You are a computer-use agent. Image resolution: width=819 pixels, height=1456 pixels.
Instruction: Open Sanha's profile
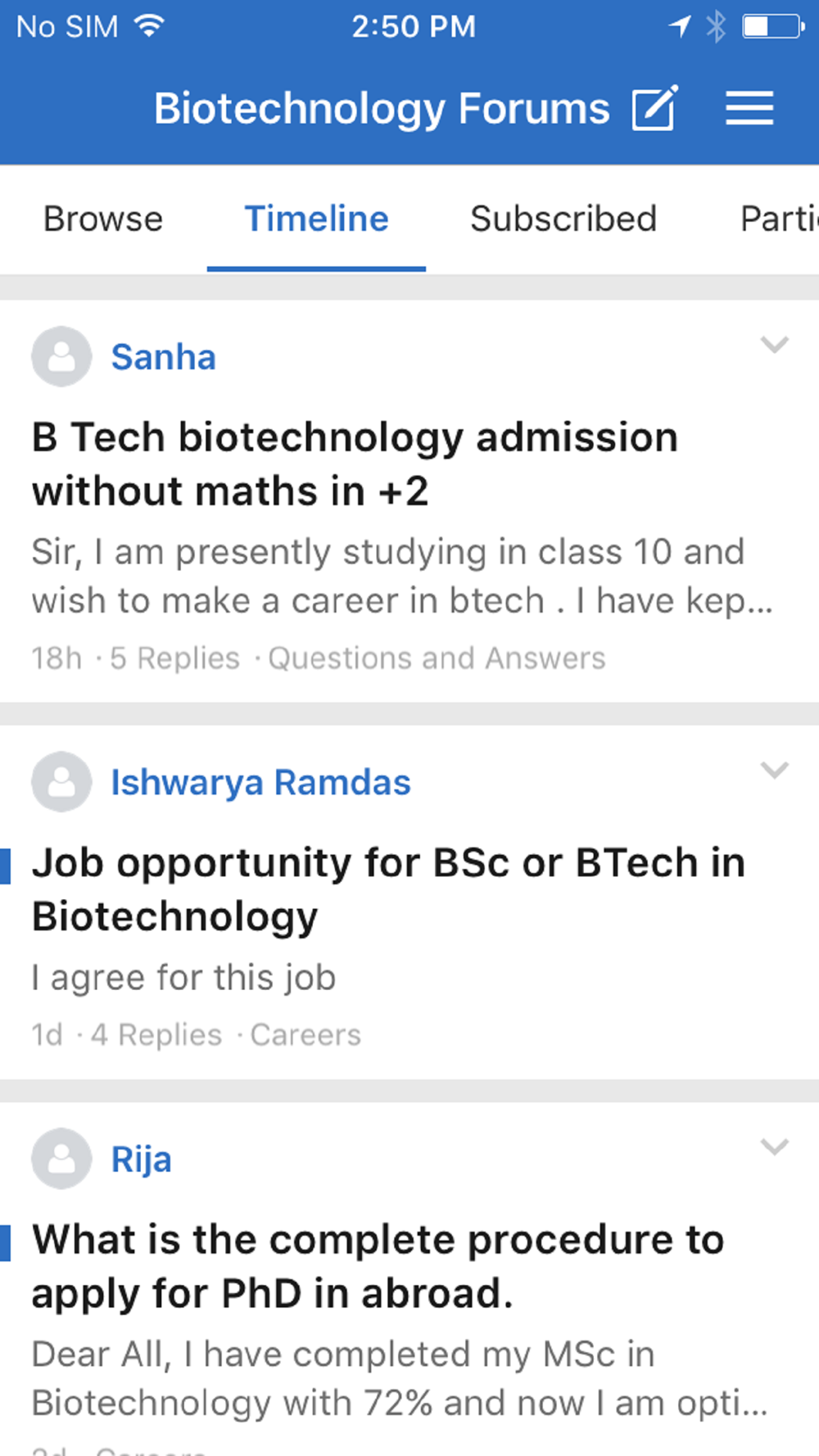pyautogui.click(x=163, y=357)
